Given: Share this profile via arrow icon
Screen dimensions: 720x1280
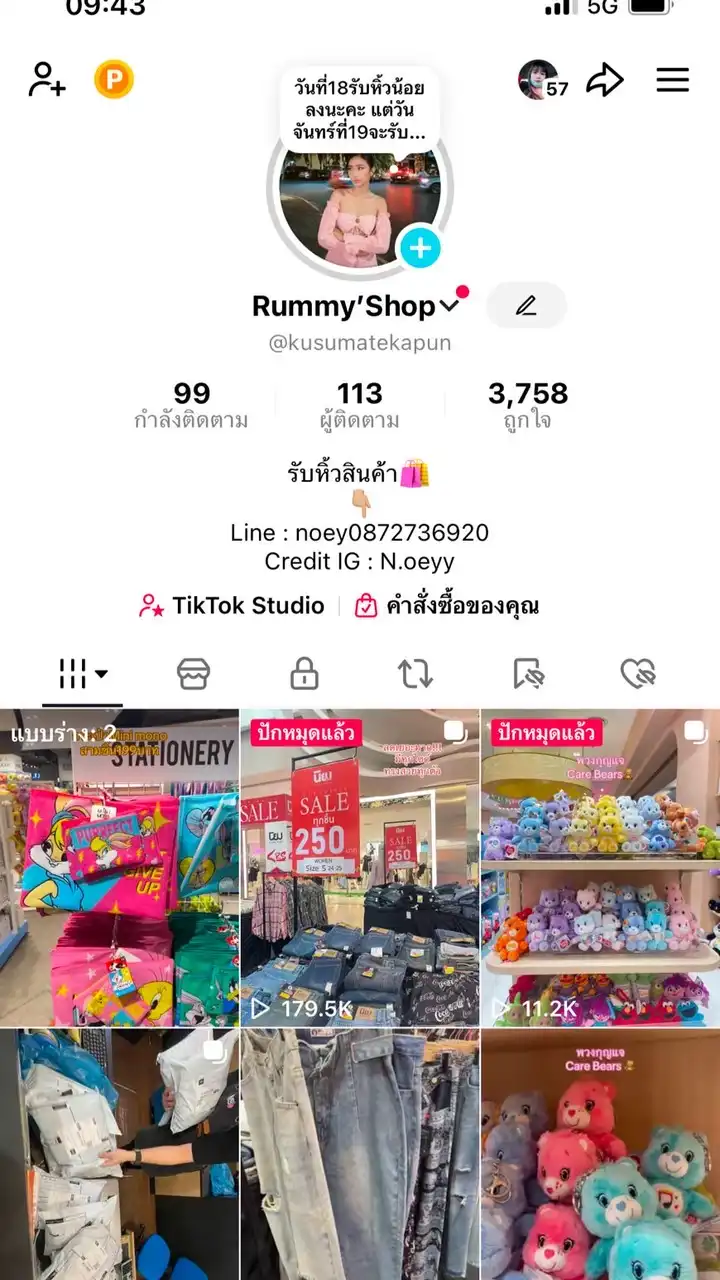Looking at the screenshot, I should (605, 80).
